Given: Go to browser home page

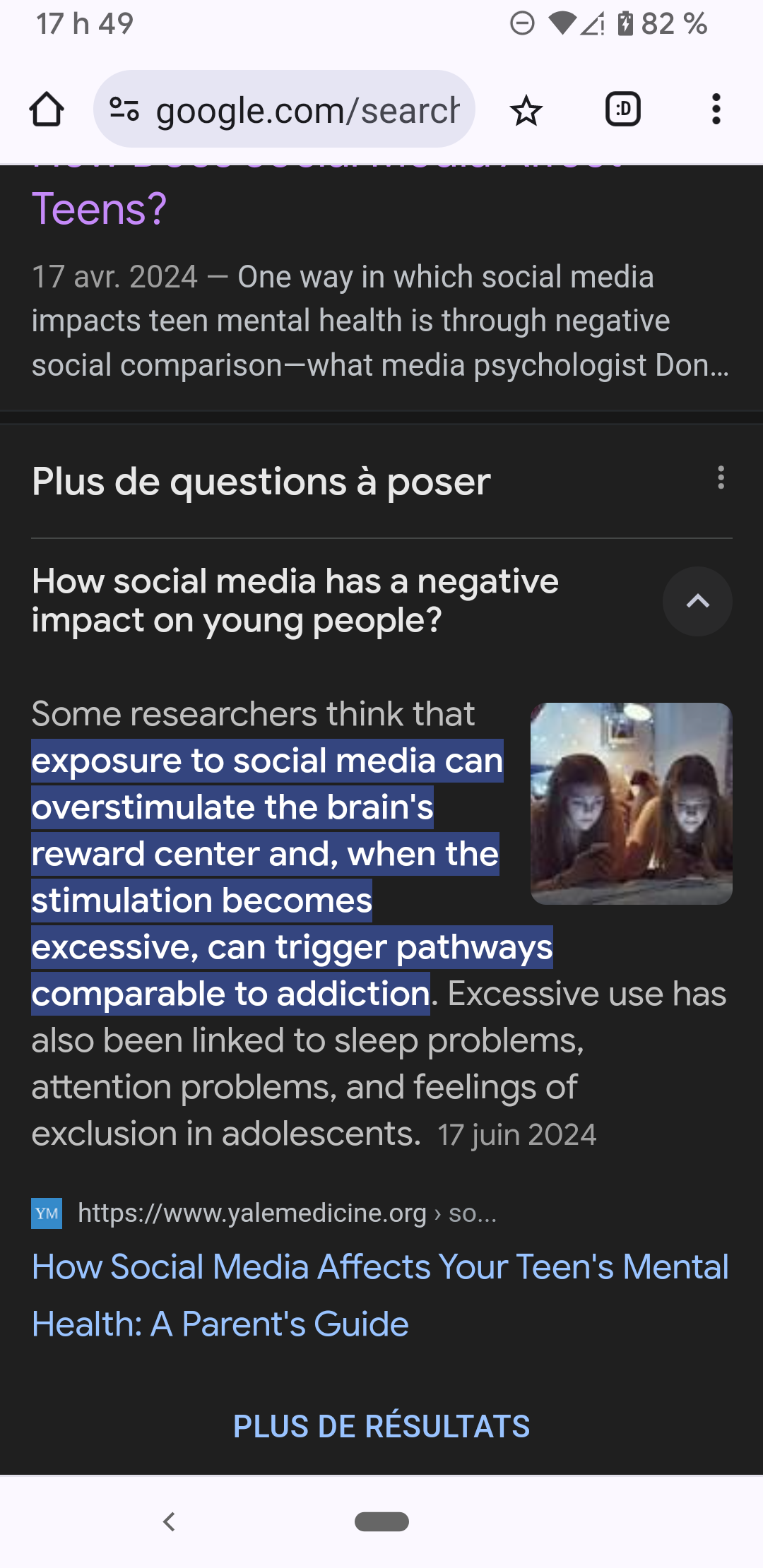Looking at the screenshot, I should [x=47, y=109].
